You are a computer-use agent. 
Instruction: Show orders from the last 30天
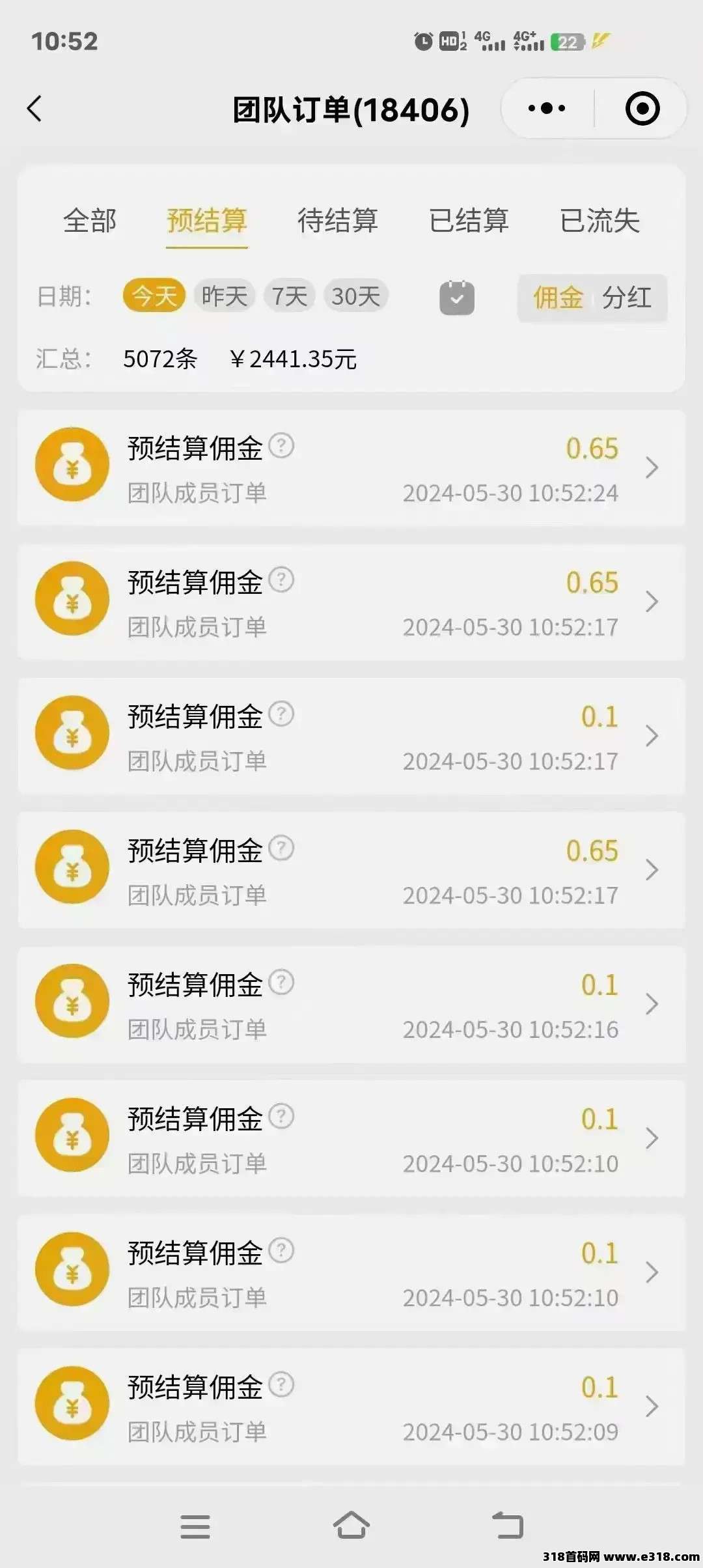356,296
